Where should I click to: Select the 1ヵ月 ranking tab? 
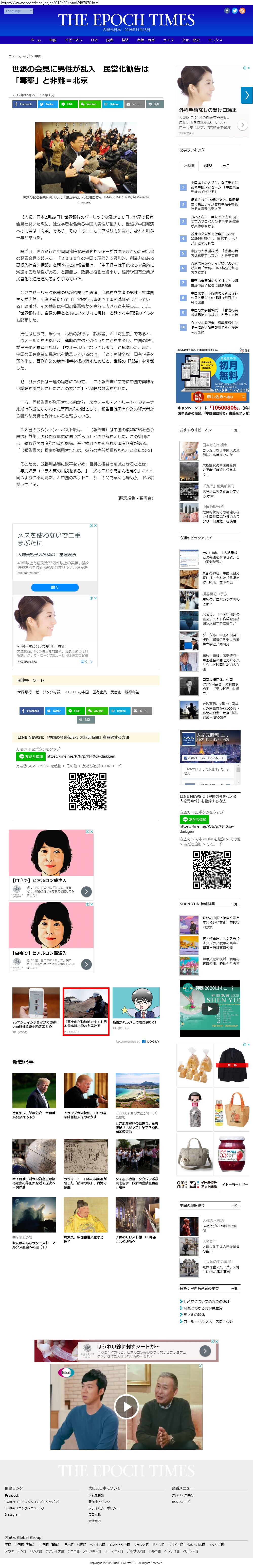click(225, 166)
